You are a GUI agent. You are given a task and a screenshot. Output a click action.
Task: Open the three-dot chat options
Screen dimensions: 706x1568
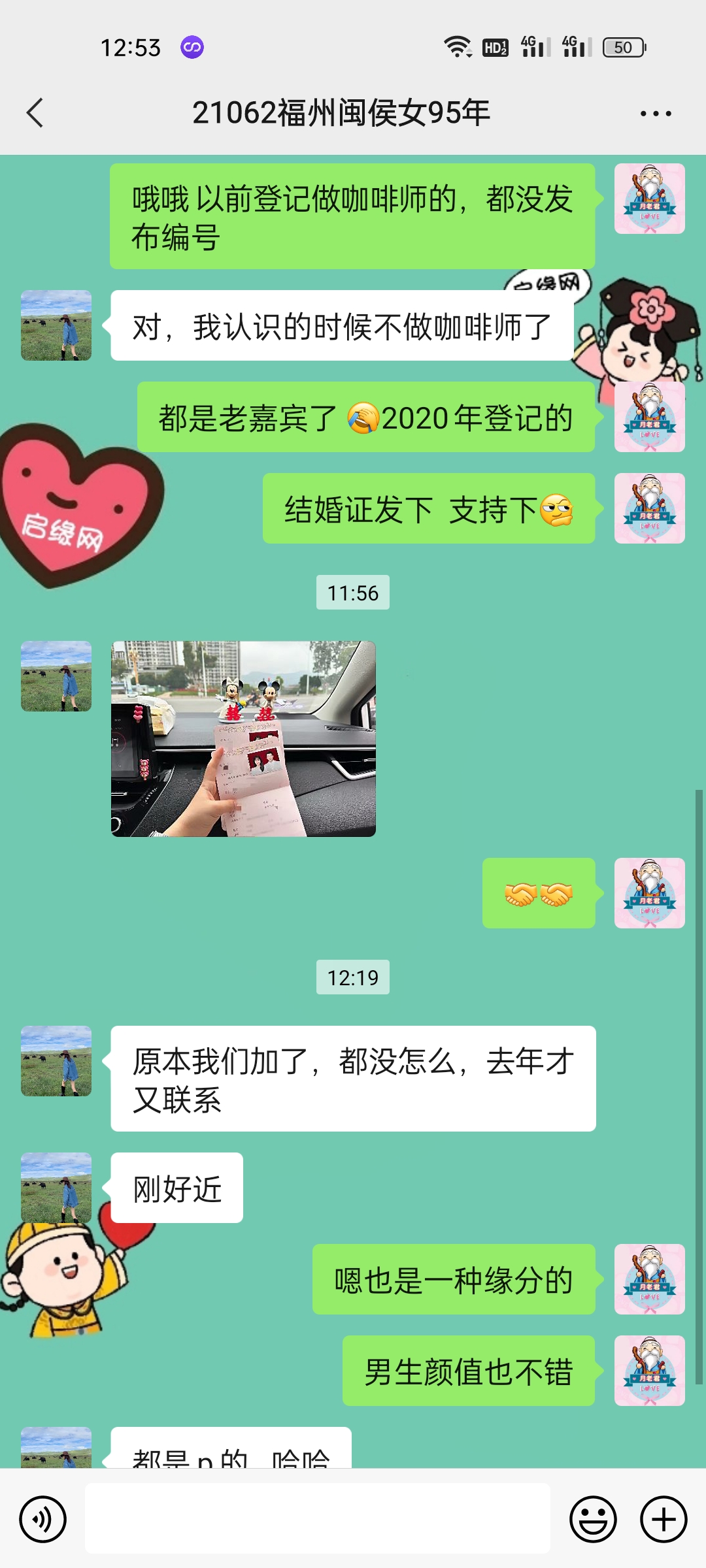[x=655, y=114]
